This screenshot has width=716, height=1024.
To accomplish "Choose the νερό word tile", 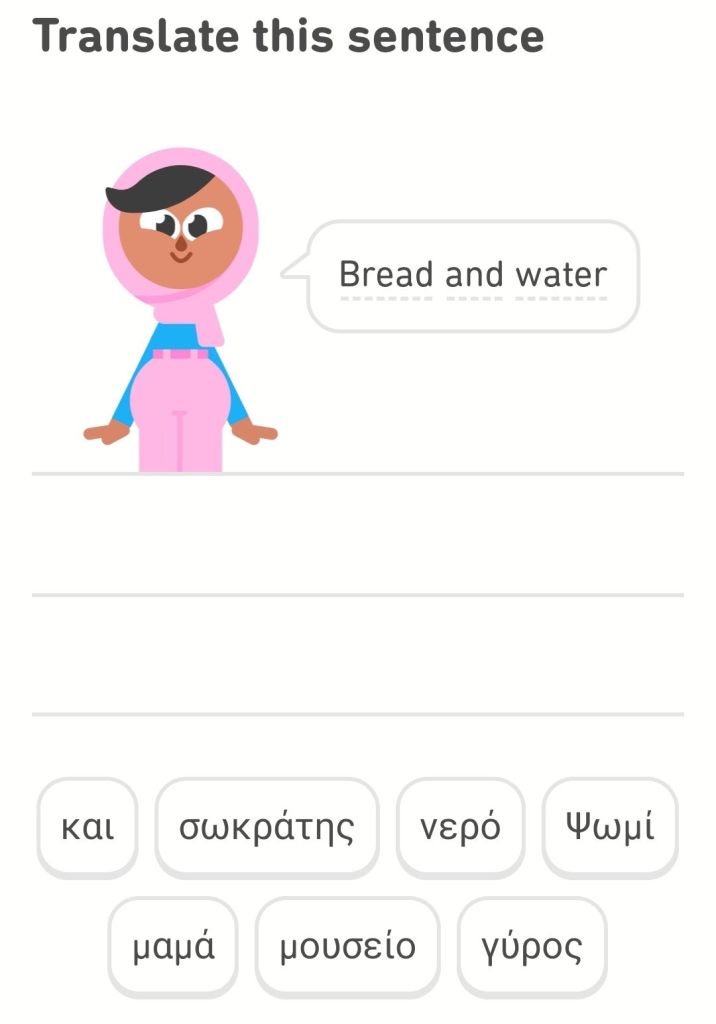I will (x=460, y=828).
